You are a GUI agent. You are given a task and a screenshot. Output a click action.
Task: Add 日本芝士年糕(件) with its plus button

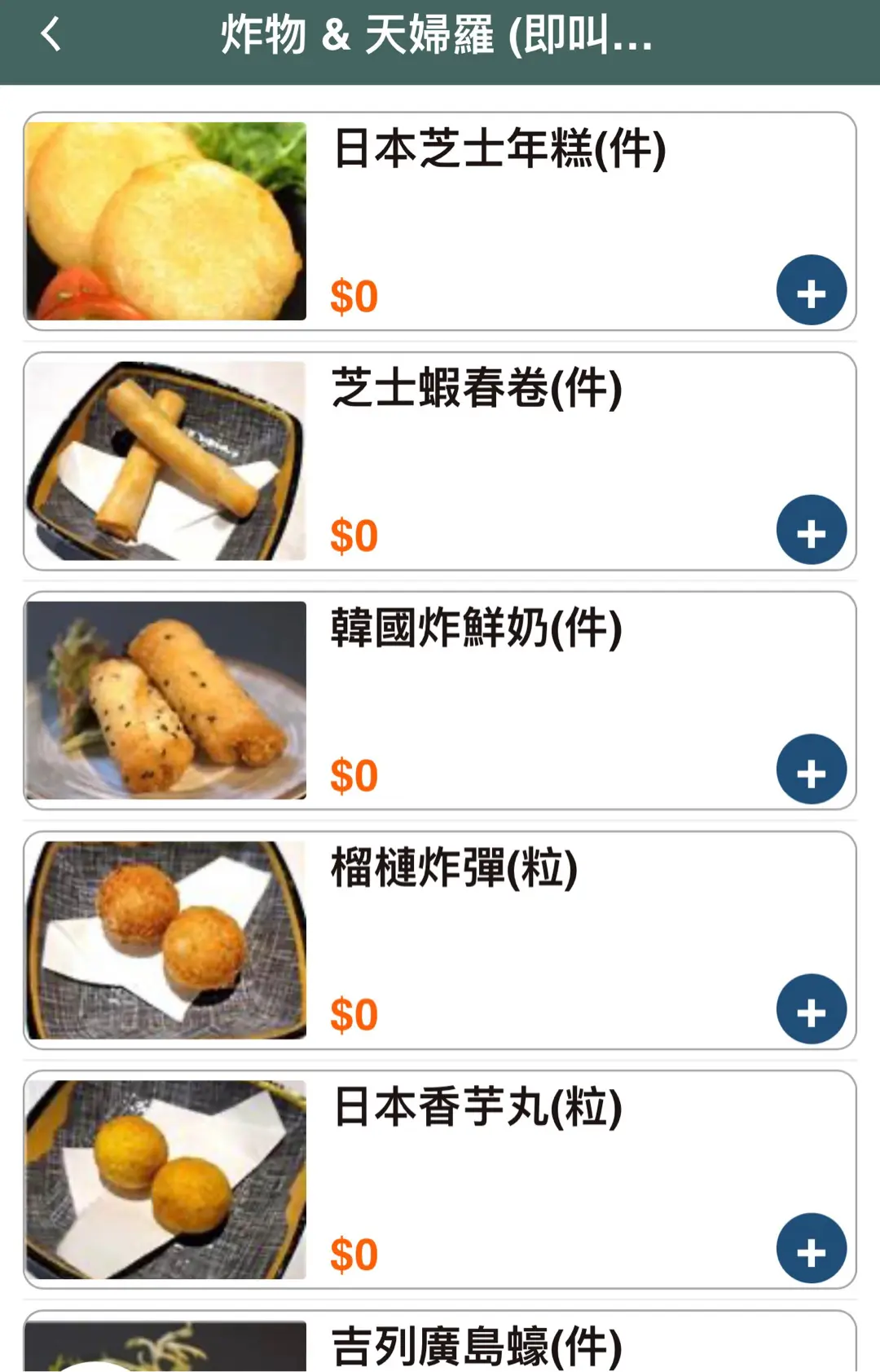tap(811, 291)
